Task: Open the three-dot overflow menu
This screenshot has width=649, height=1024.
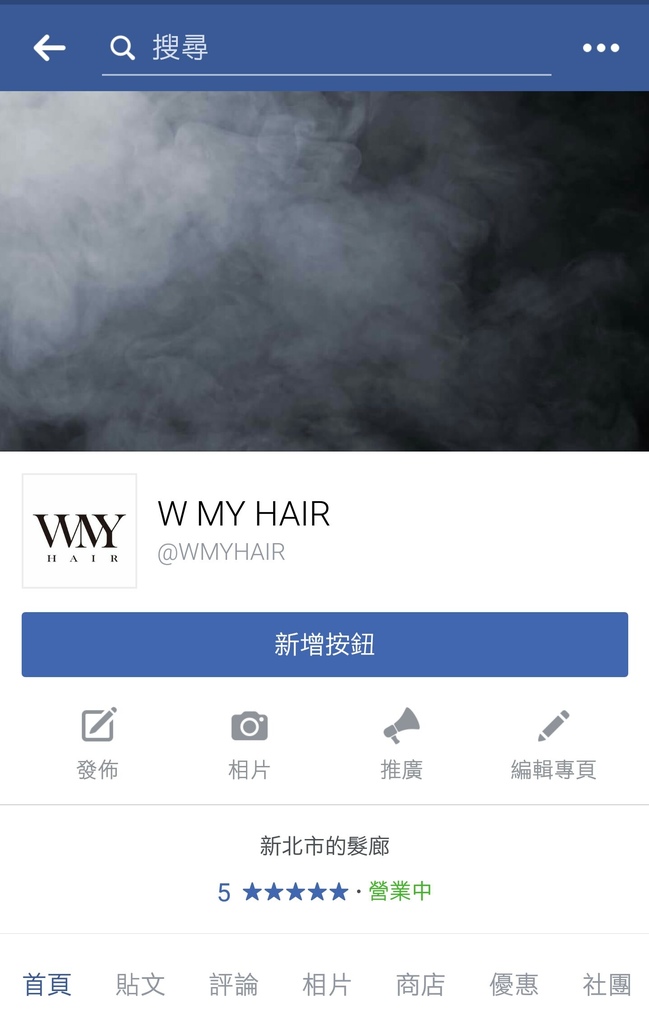Action: point(600,47)
